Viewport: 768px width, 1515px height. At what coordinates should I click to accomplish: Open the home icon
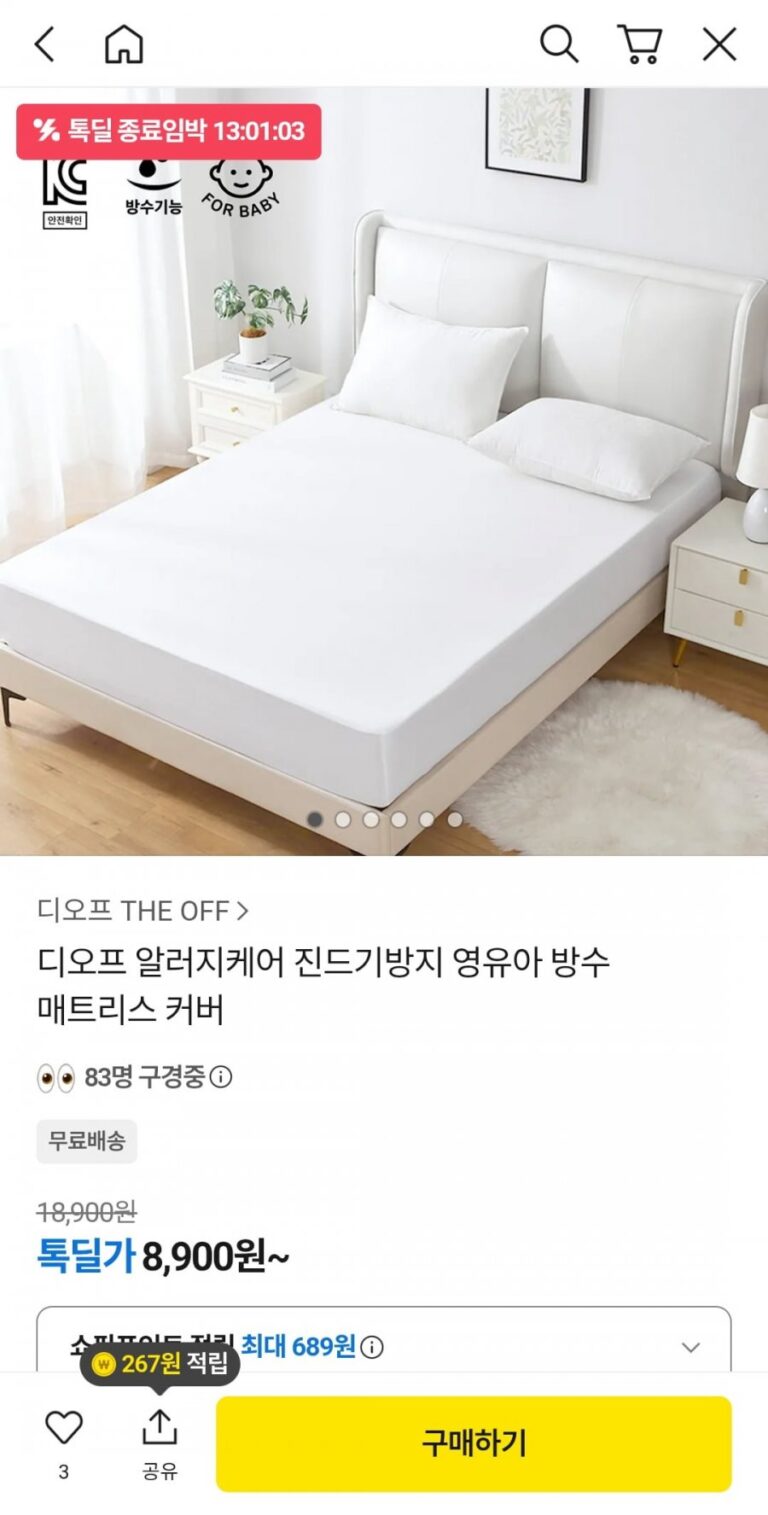point(124,44)
